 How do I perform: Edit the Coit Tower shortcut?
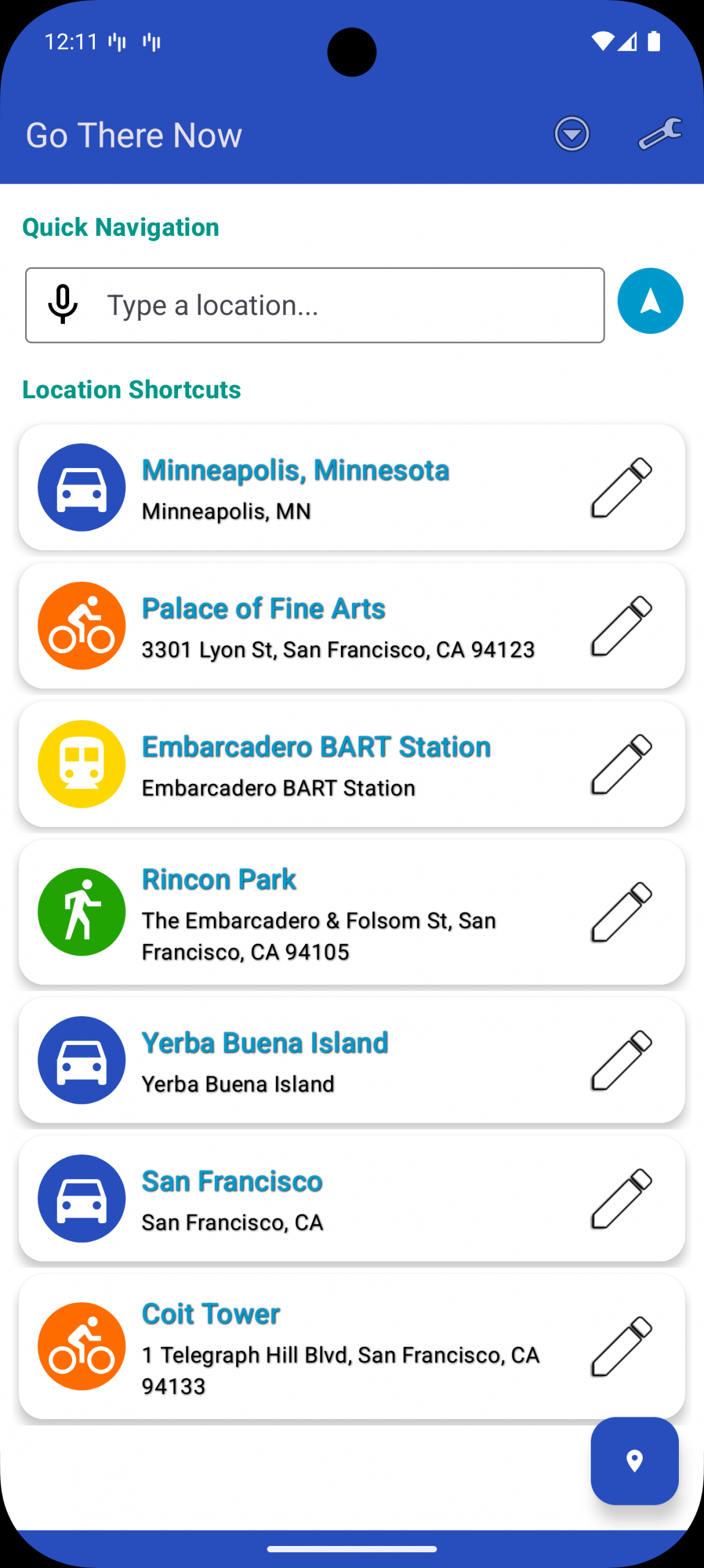click(x=621, y=1346)
